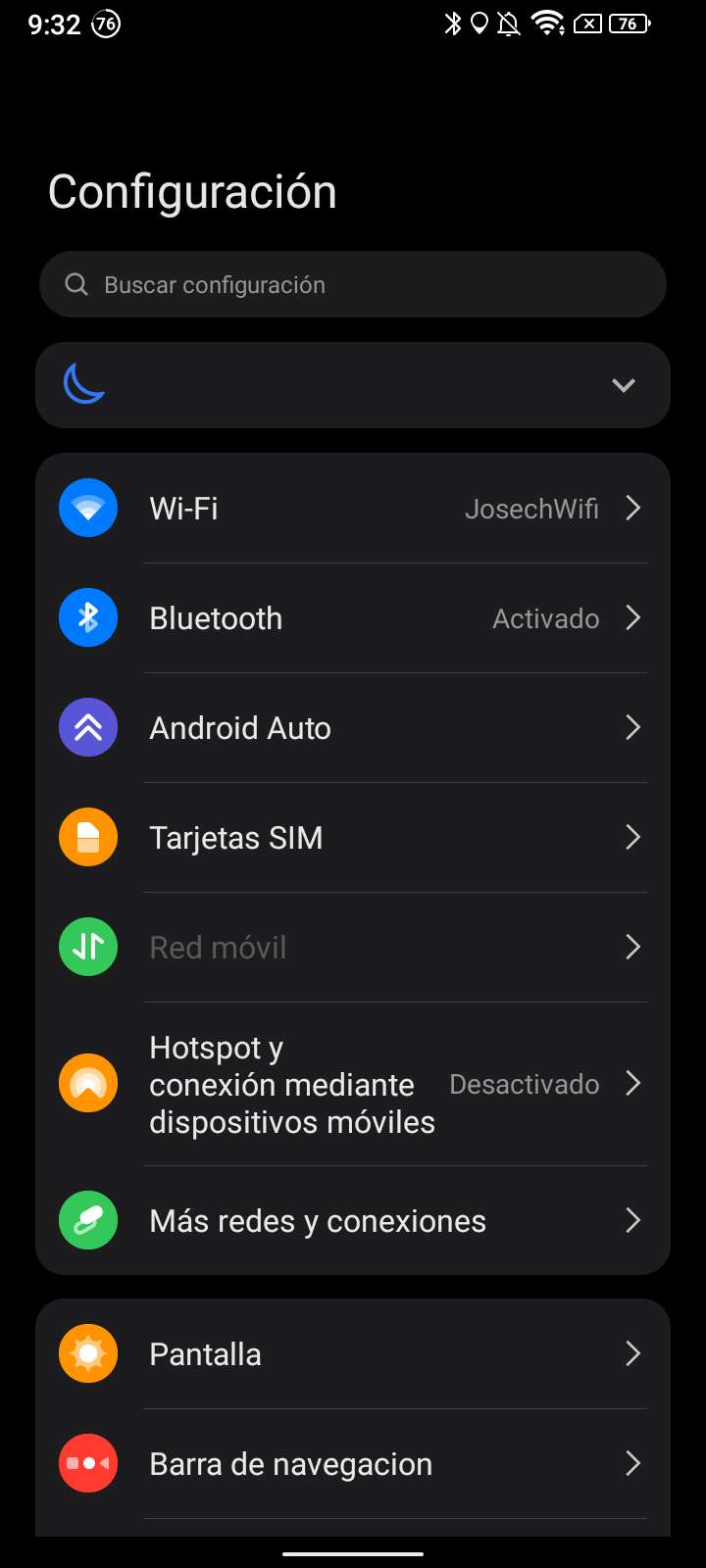Viewport: 706px width, 1568px height.
Task: Expand the moon card chevron
Action: pos(624,385)
